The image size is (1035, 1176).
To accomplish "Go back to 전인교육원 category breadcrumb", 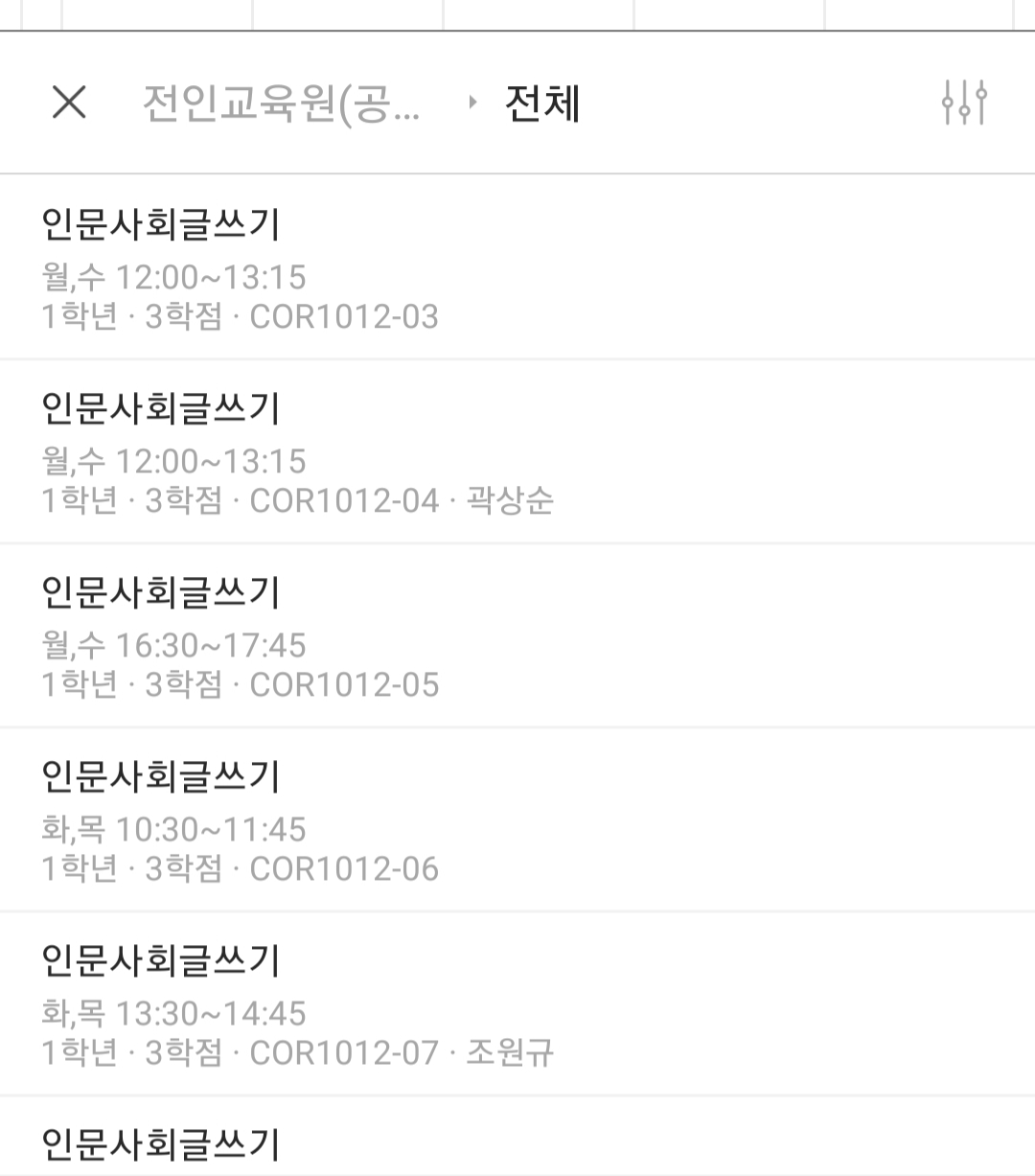I will click(282, 104).
